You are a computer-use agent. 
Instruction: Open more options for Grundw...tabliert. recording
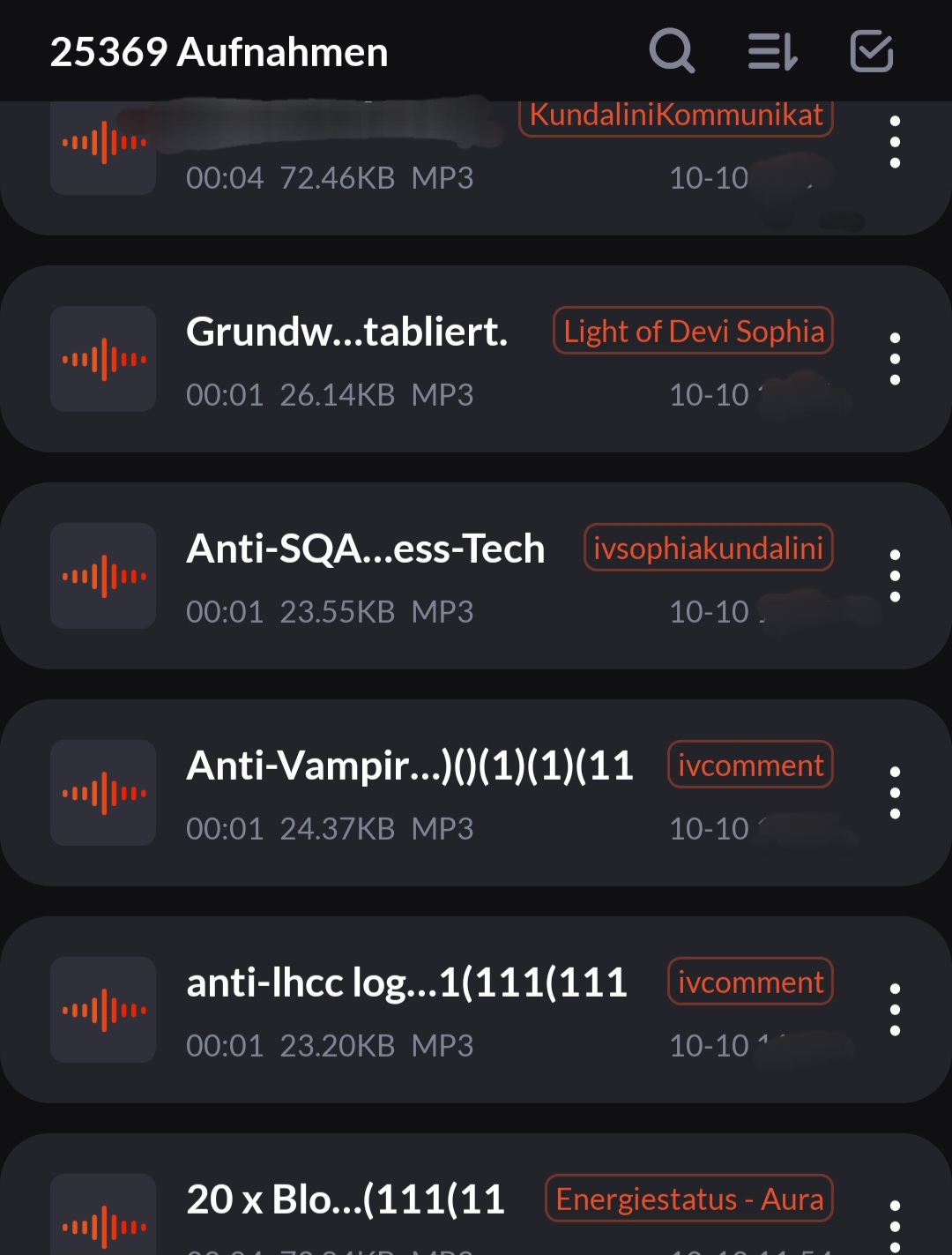pyautogui.click(x=895, y=359)
